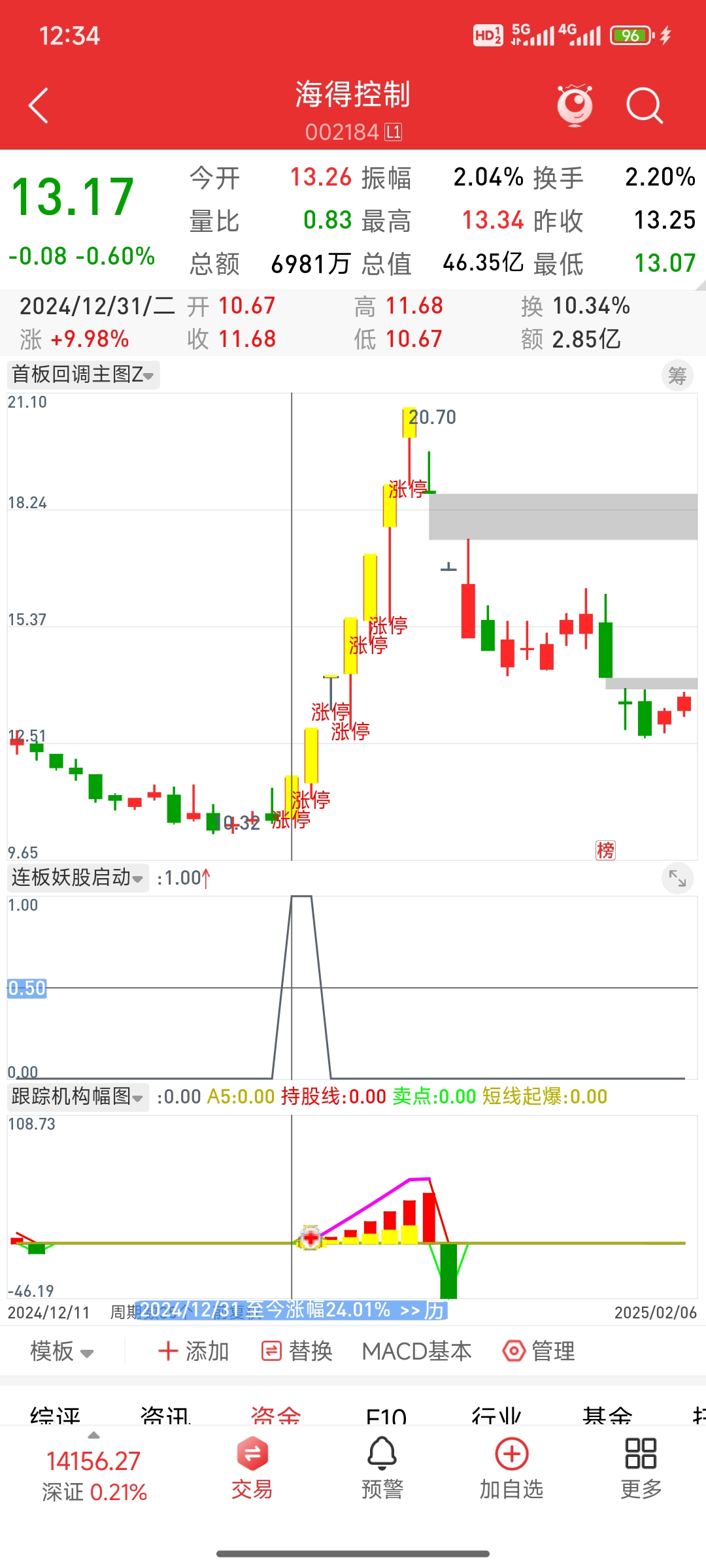Set a price alert with 预警
The height and width of the screenshot is (1568, 706).
click(382, 1467)
